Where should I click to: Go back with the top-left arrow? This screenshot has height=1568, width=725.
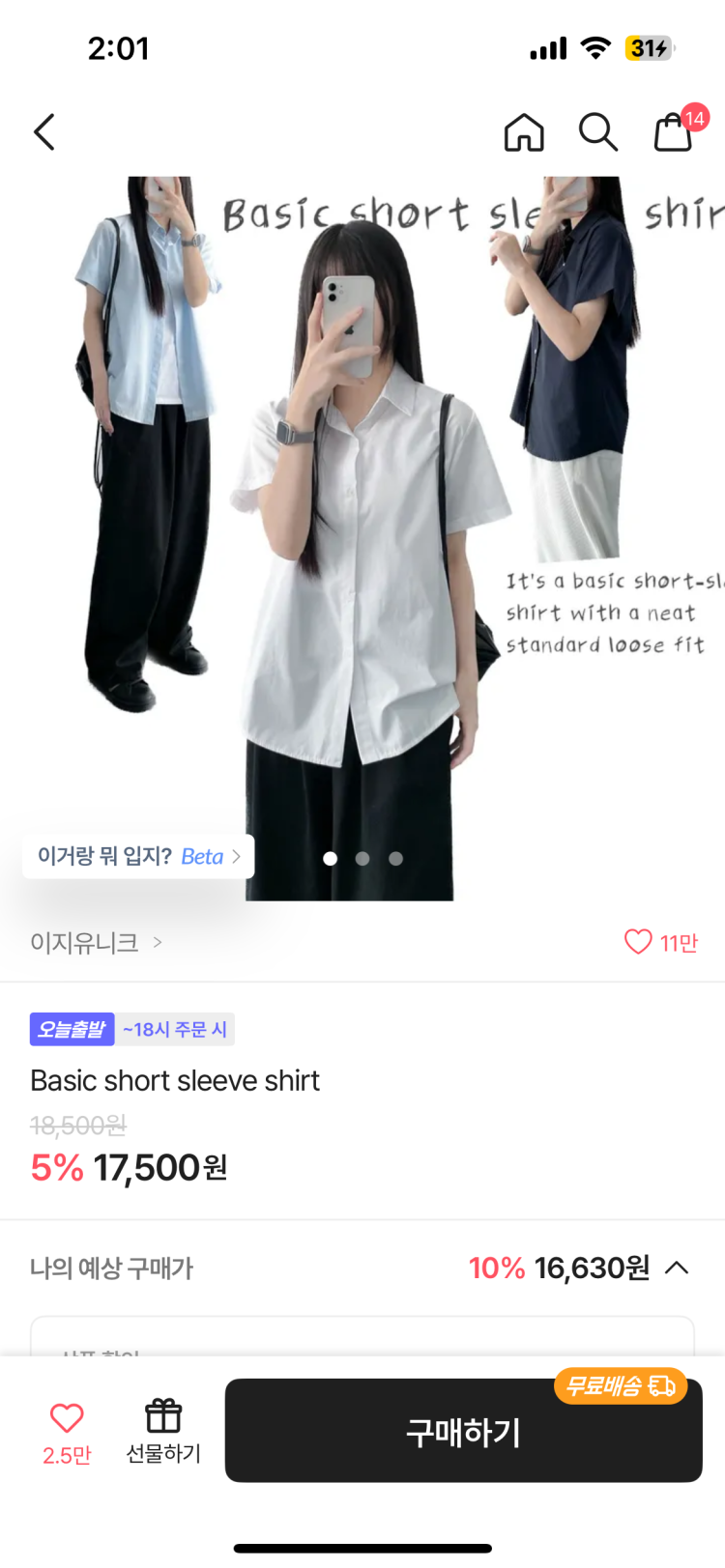[44, 132]
